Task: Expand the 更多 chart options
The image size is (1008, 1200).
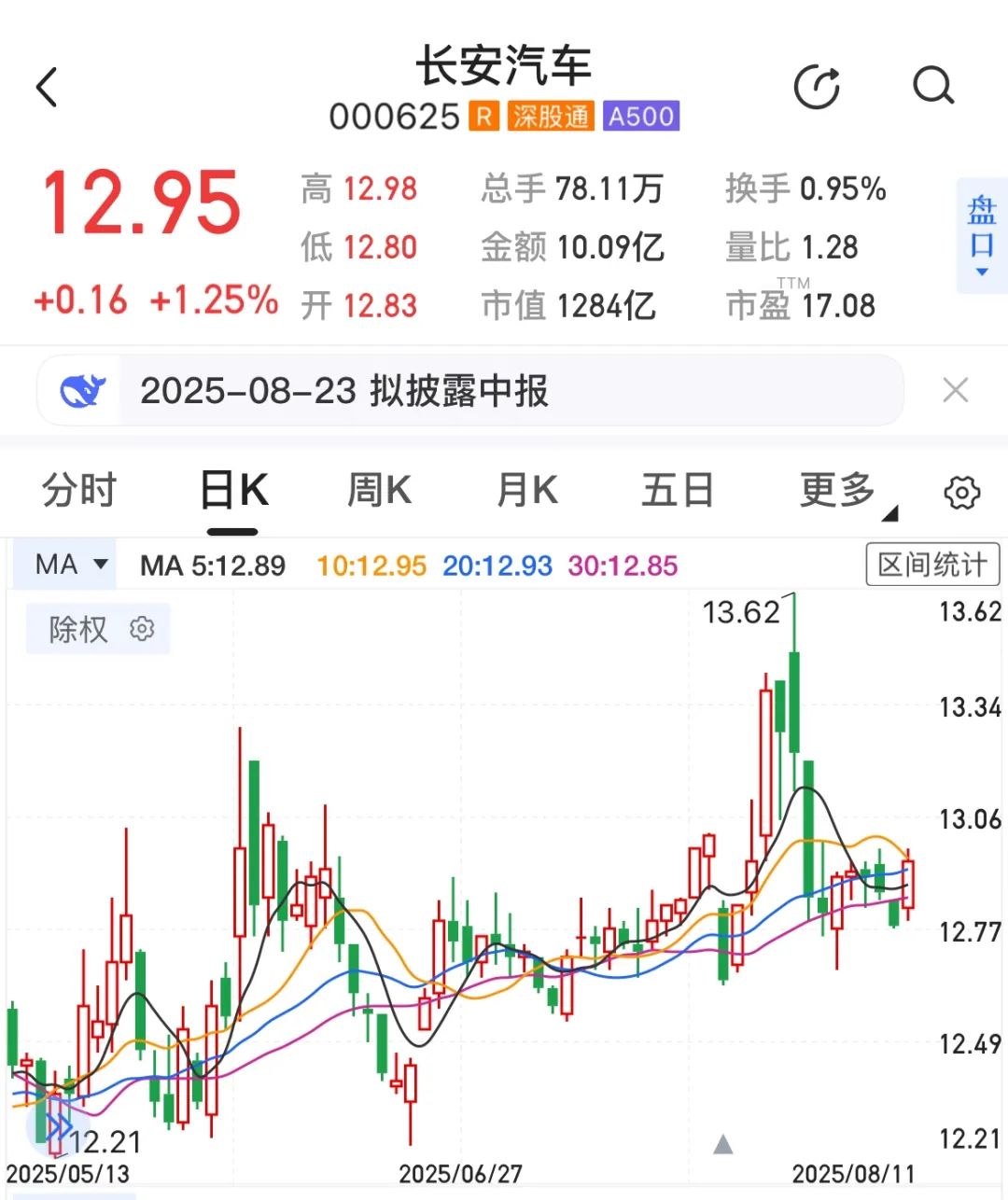Action: [x=837, y=489]
